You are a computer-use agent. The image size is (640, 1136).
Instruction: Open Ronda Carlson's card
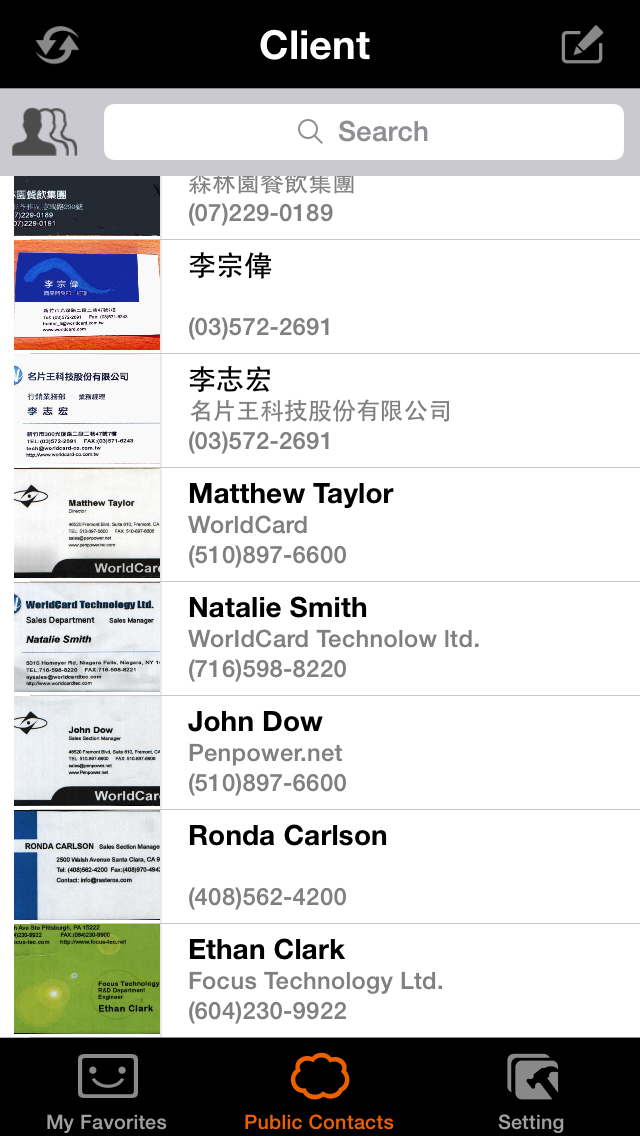[320, 866]
